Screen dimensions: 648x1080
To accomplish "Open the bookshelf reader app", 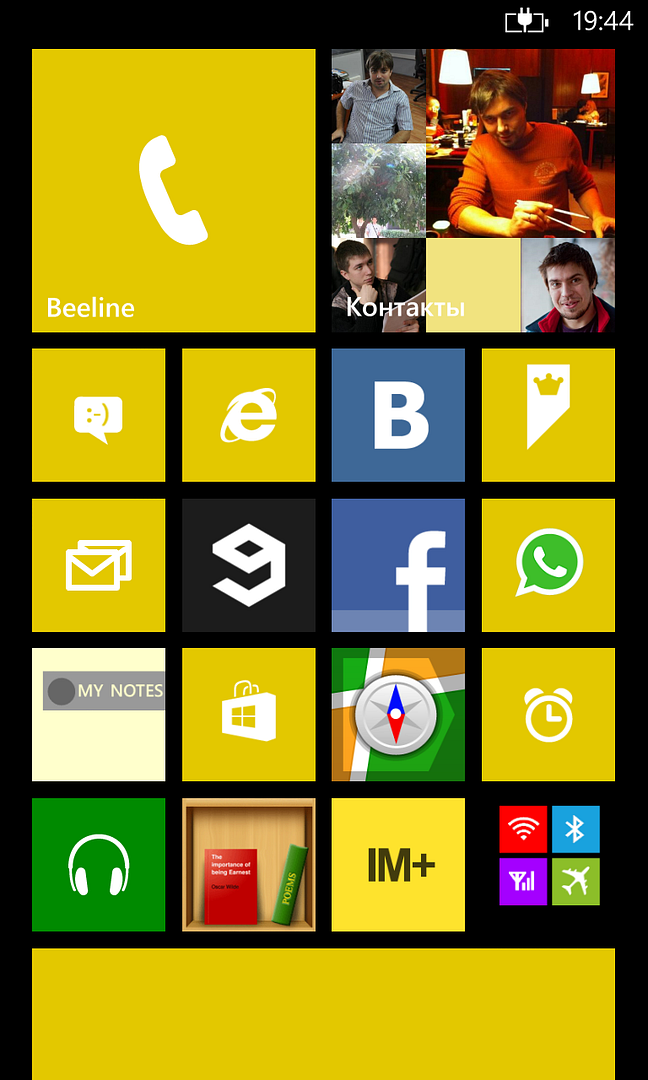I will pos(248,864).
